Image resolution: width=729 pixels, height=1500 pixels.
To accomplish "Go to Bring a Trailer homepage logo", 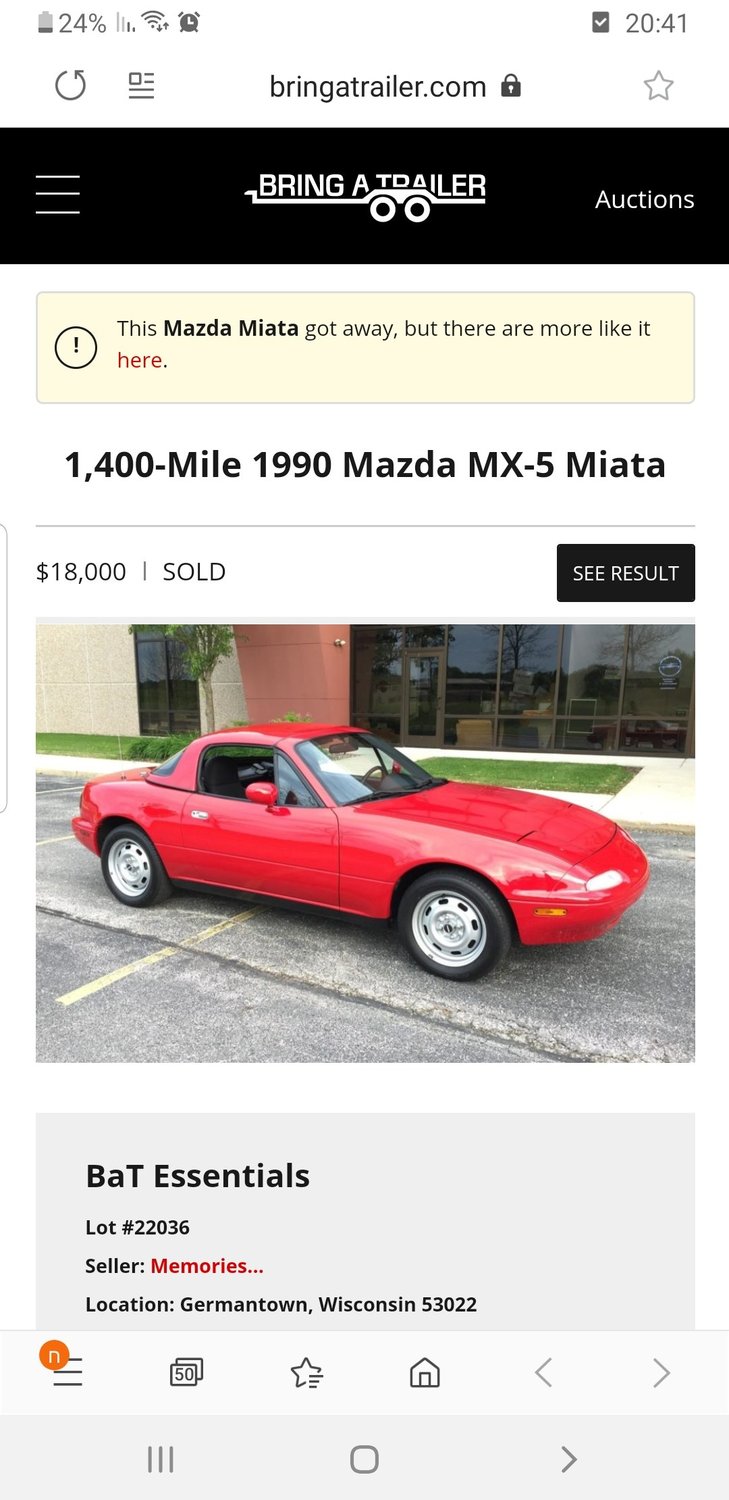I will pos(366,196).
